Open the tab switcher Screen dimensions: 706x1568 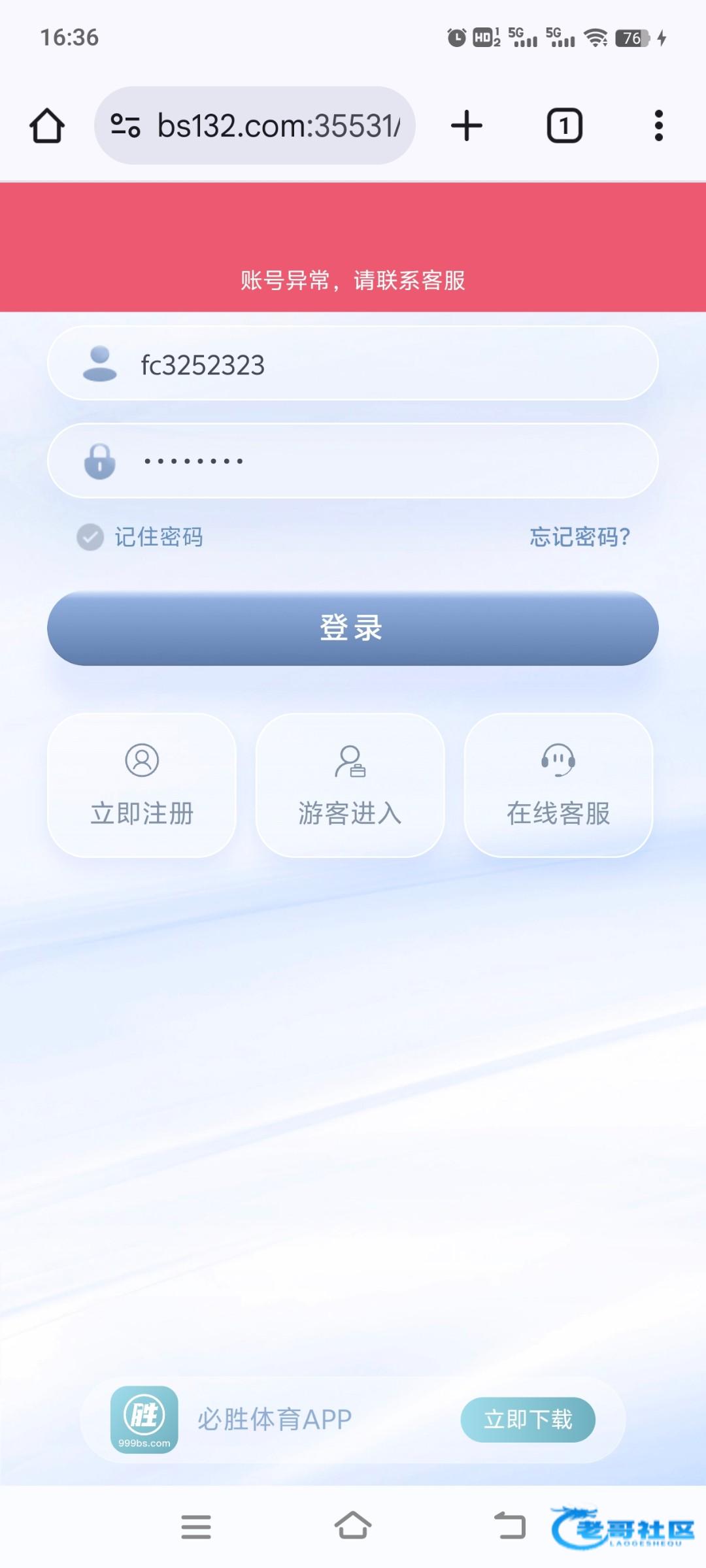(564, 125)
